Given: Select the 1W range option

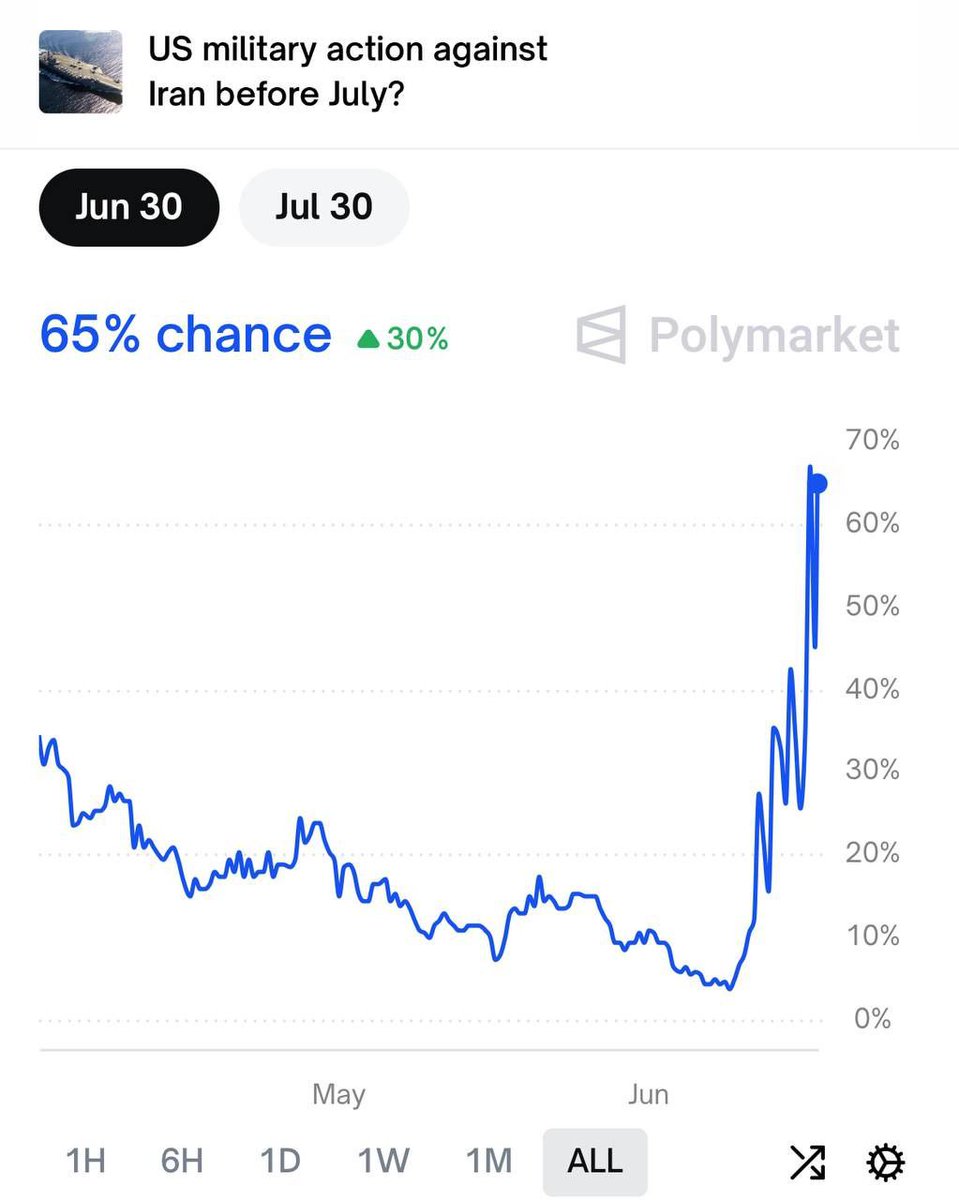Looking at the screenshot, I should tap(381, 1161).
